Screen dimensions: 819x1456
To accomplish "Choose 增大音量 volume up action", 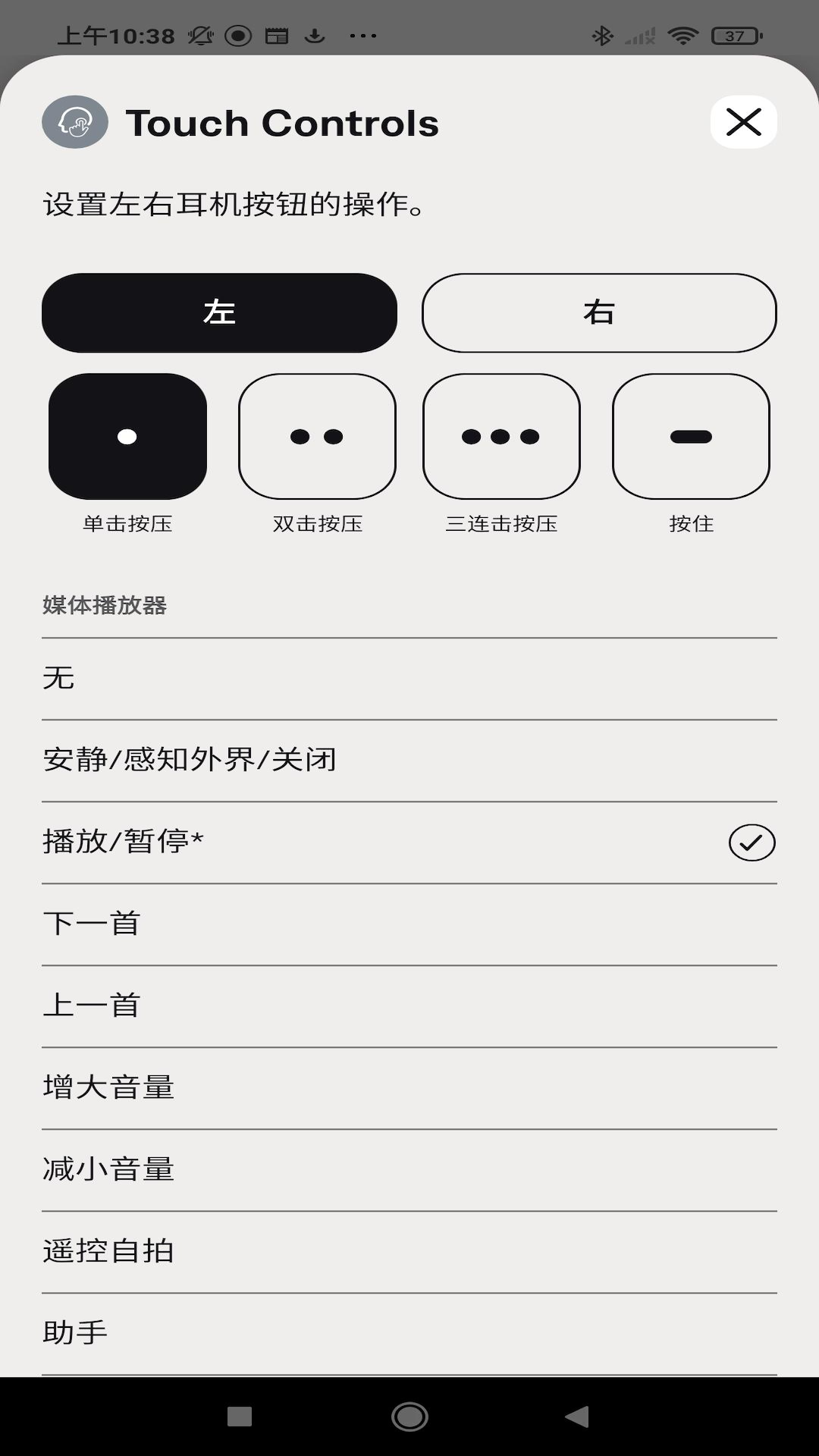I will click(409, 1086).
